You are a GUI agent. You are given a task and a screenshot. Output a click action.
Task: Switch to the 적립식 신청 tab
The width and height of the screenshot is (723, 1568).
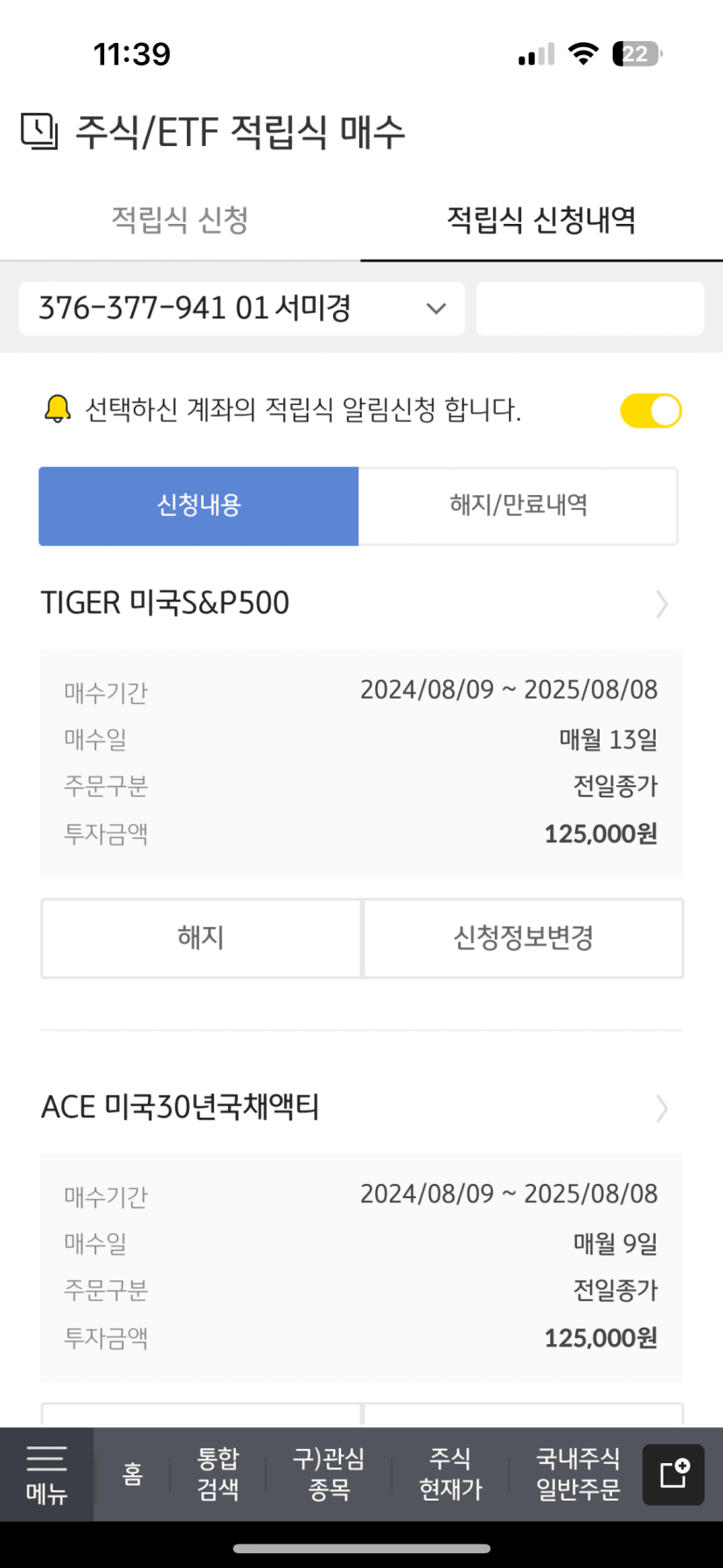coord(180,220)
